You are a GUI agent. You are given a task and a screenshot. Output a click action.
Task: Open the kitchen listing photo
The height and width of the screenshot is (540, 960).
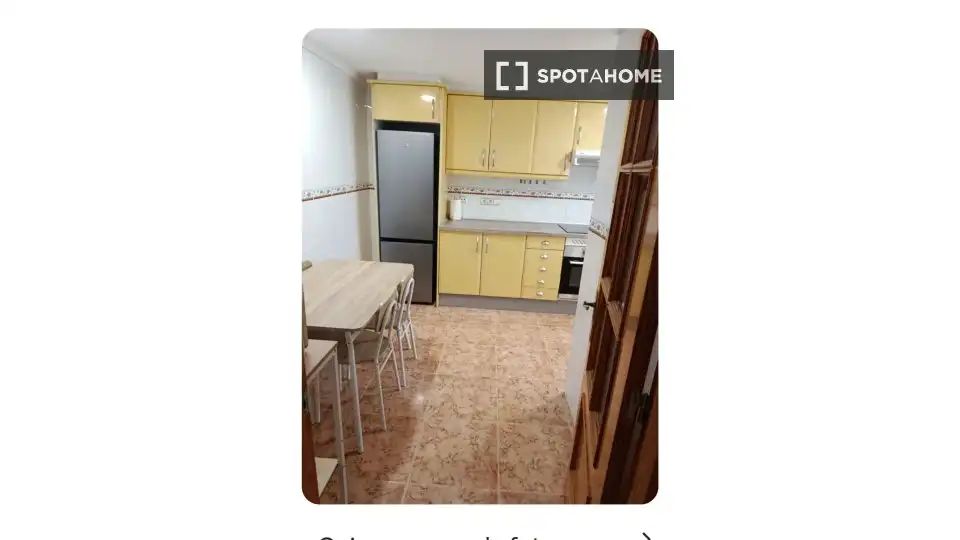(480, 266)
